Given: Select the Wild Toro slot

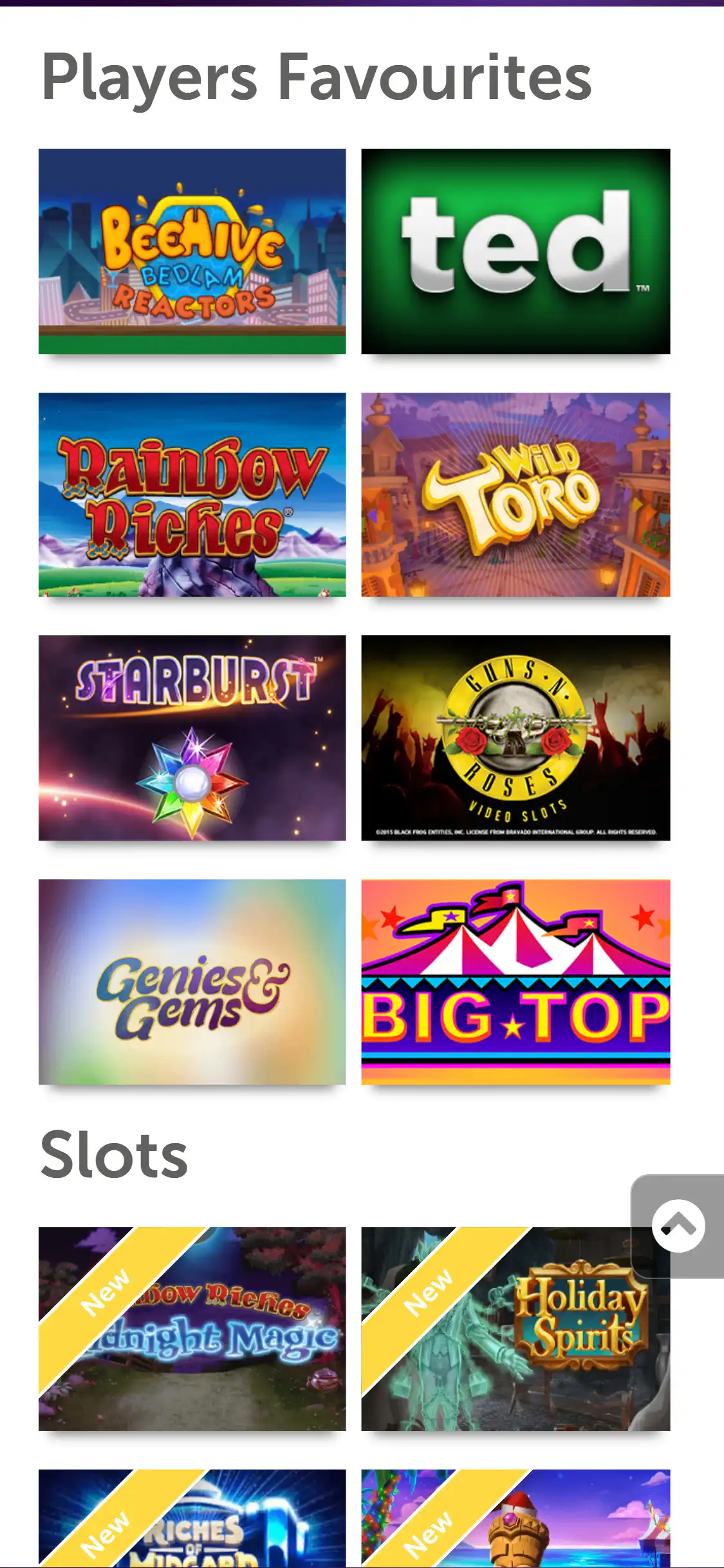Looking at the screenshot, I should (x=515, y=494).
